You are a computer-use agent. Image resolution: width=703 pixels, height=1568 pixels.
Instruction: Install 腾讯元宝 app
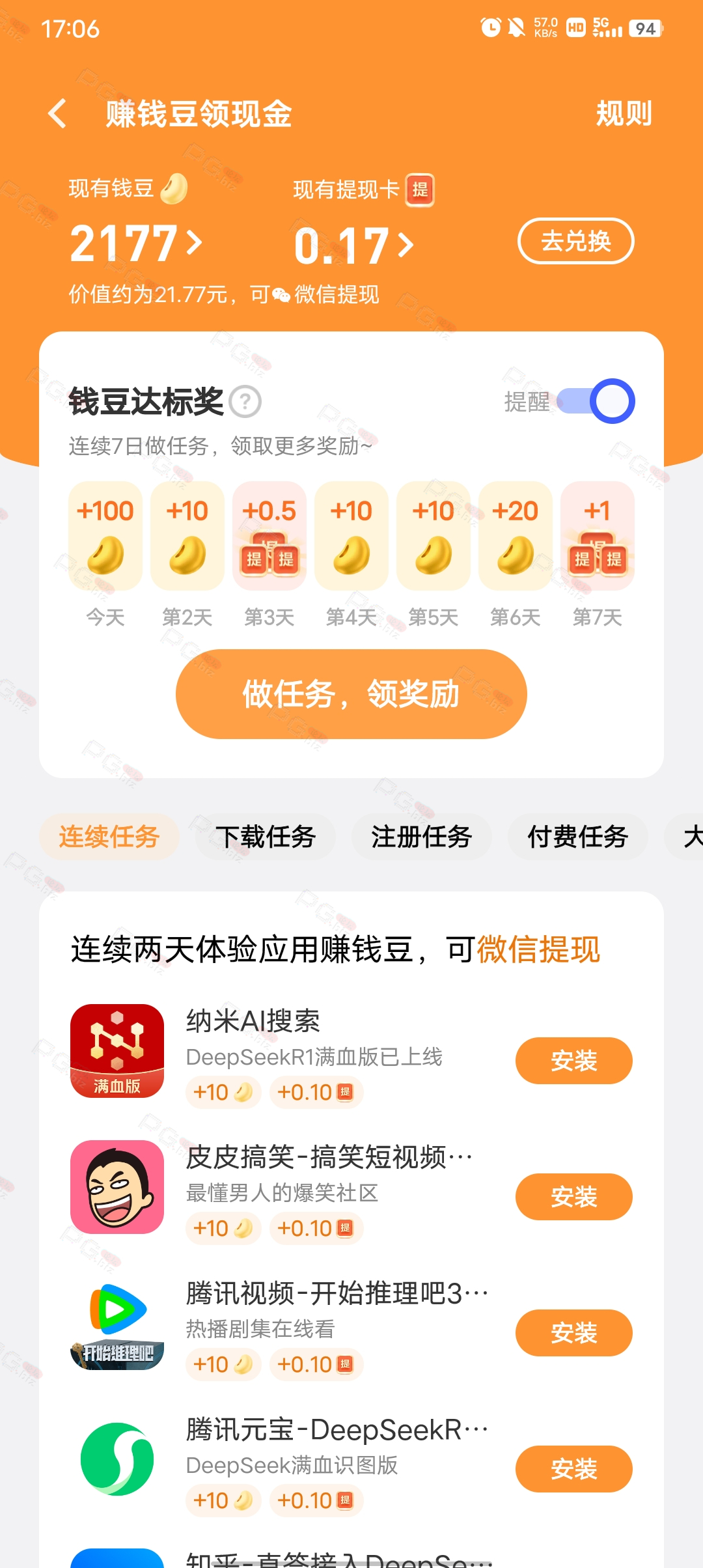(574, 1469)
